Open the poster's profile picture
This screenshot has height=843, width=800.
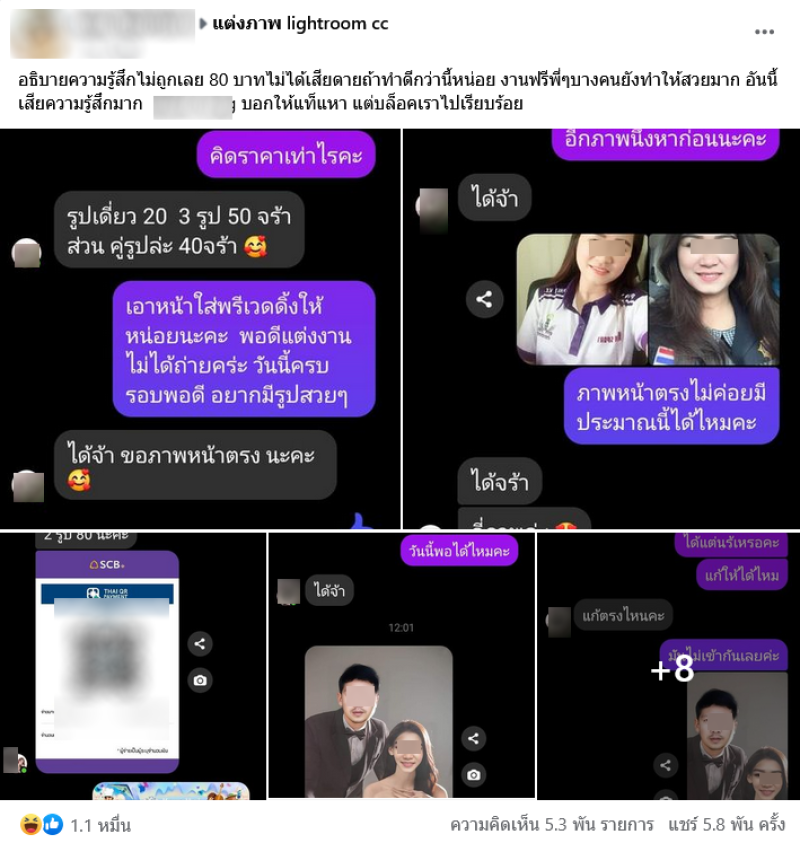coord(30,33)
